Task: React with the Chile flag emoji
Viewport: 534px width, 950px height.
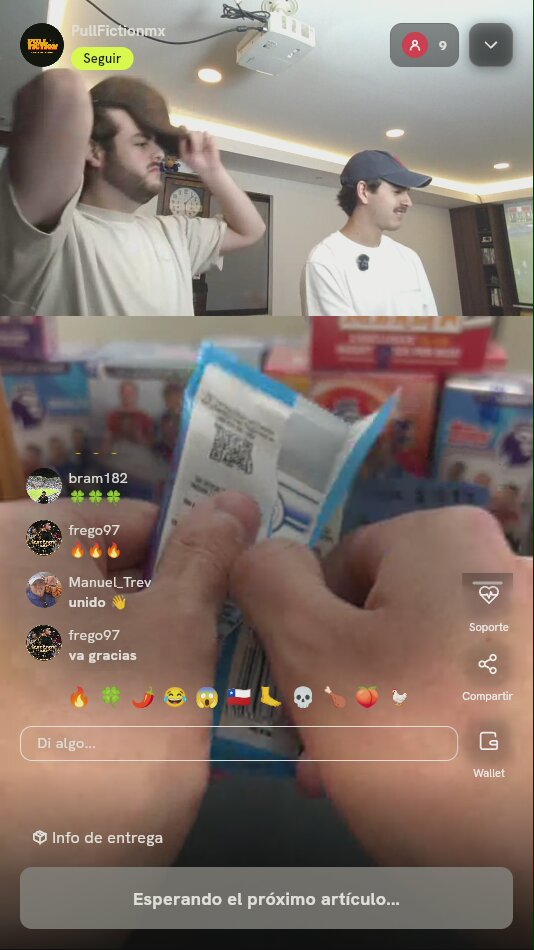Action: pos(239,697)
